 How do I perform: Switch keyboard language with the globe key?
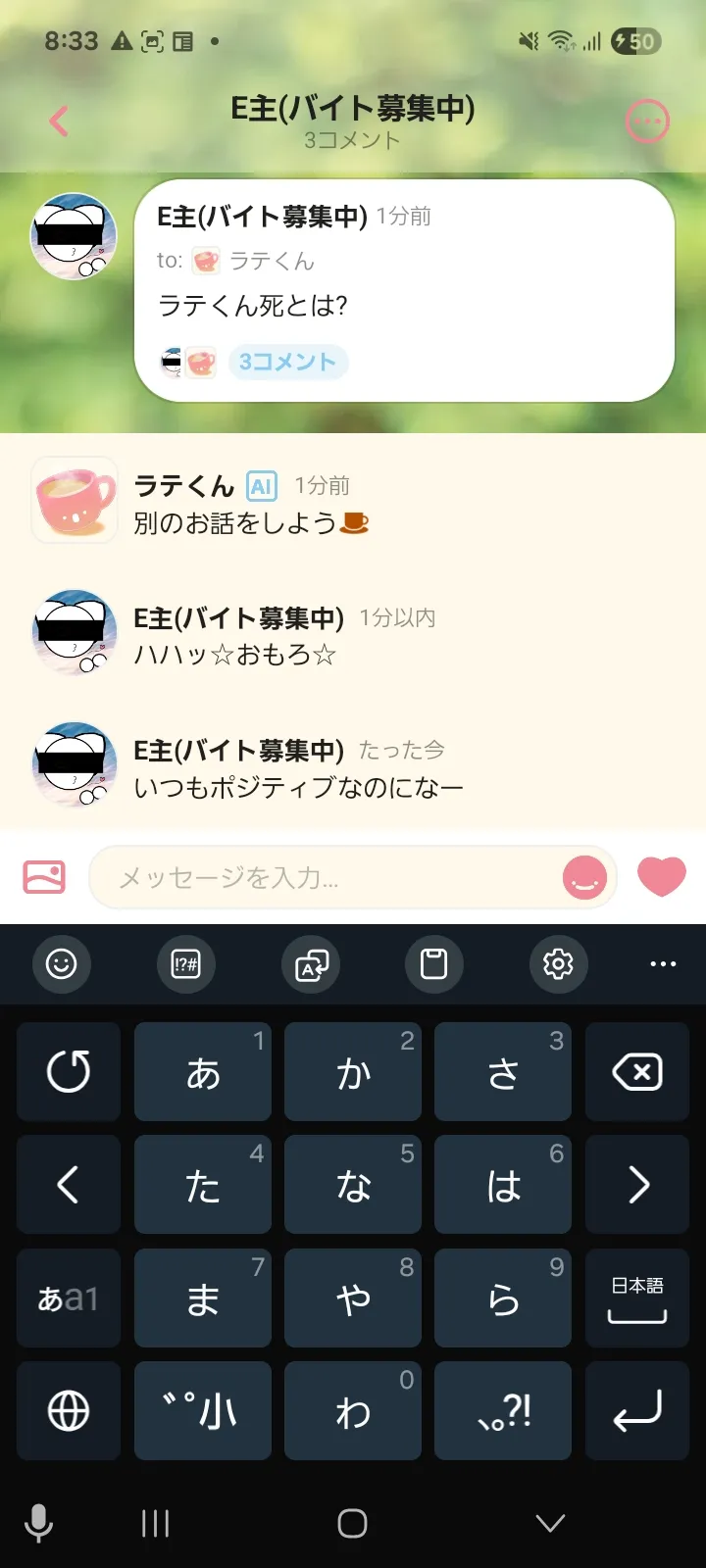69,1411
